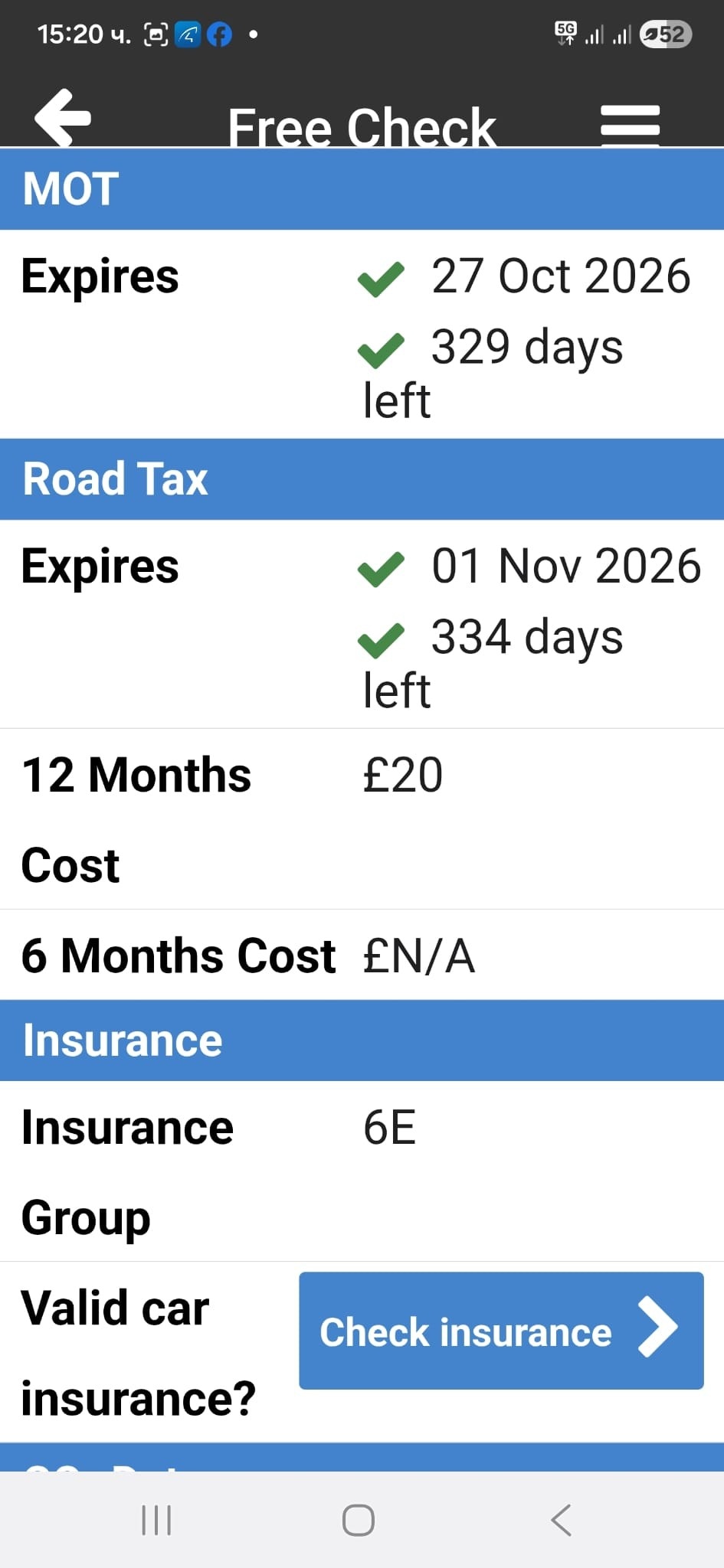Tap the system back button
Viewport: 724px width, 1568px height.
pyautogui.click(x=561, y=1520)
